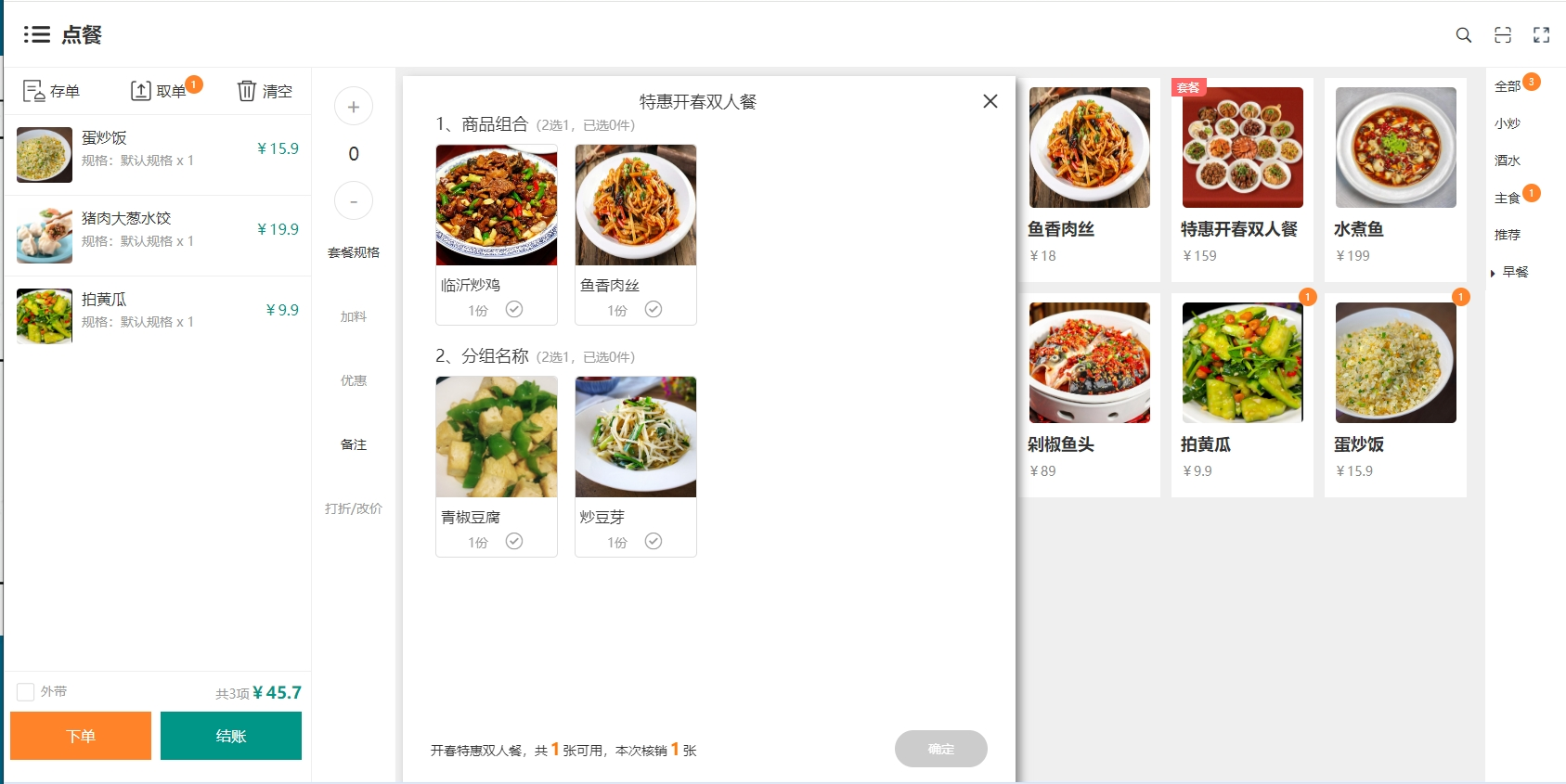1566x784 pixels.
Task: Increase quantity with the plus button
Action: tap(354, 107)
